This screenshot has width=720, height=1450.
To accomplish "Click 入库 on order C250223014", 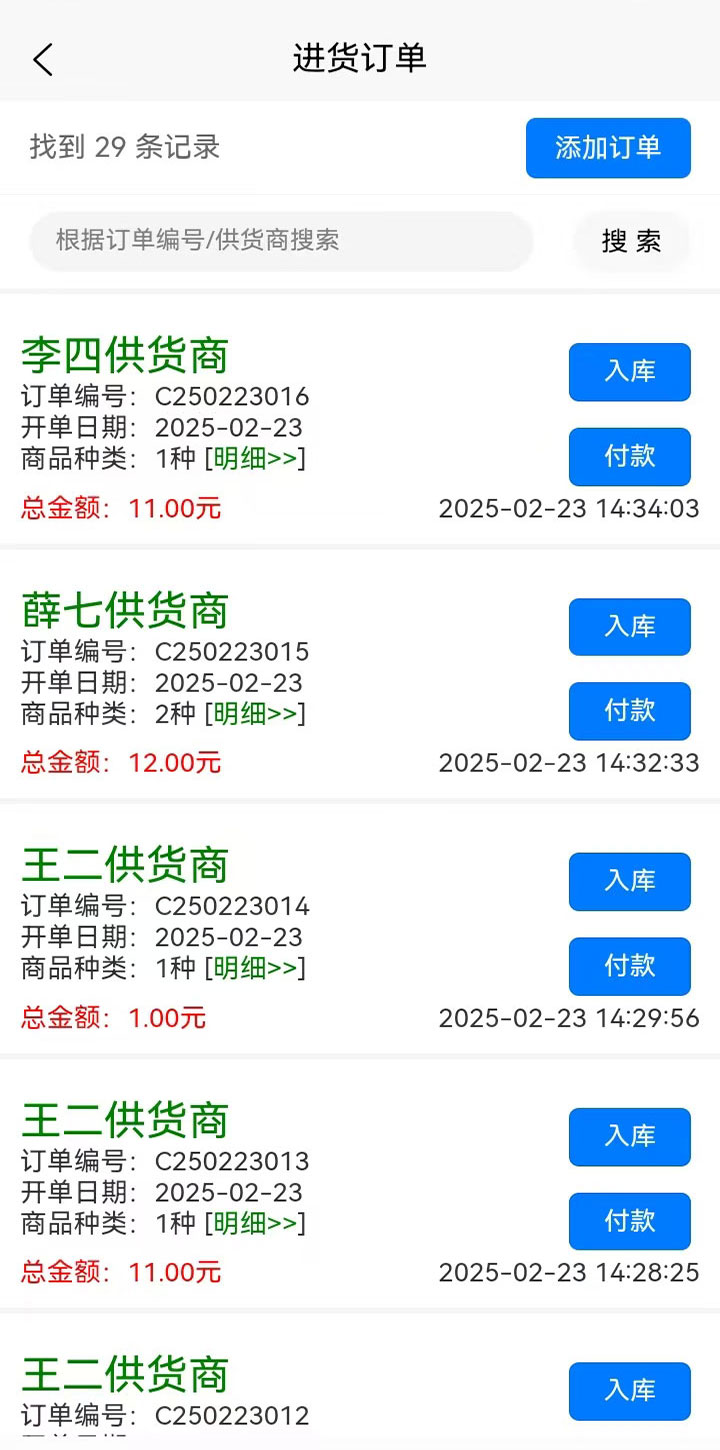I will pyautogui.click(x=629, y=882).
